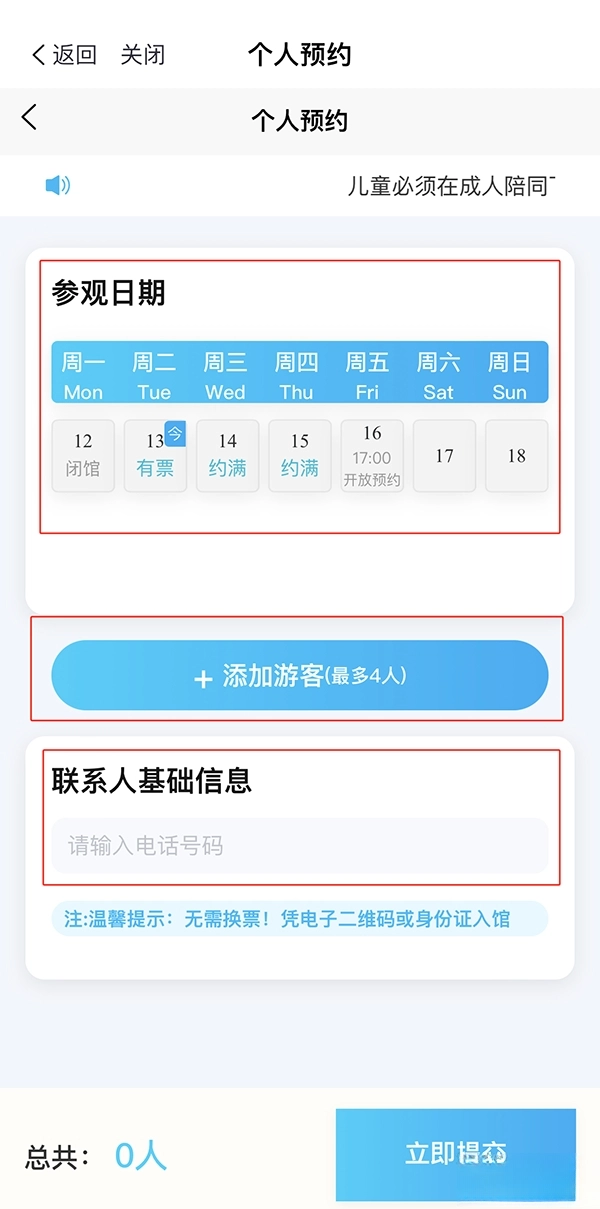Select date 13 marked 有票
The width and height of the screenshot is (600, 1209).
pos(155,455)
